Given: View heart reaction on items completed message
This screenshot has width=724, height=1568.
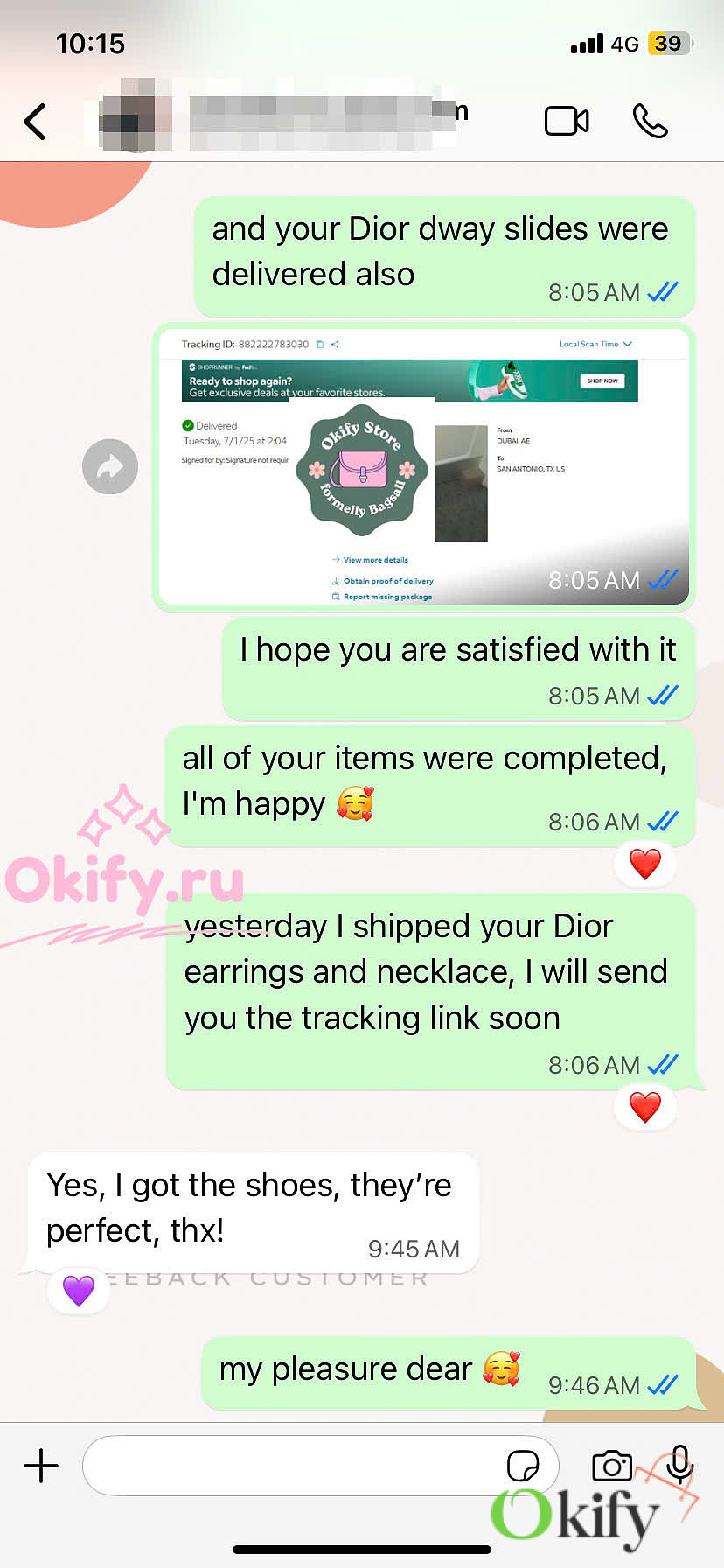Looking at the screenshot, I should [645, 864].
